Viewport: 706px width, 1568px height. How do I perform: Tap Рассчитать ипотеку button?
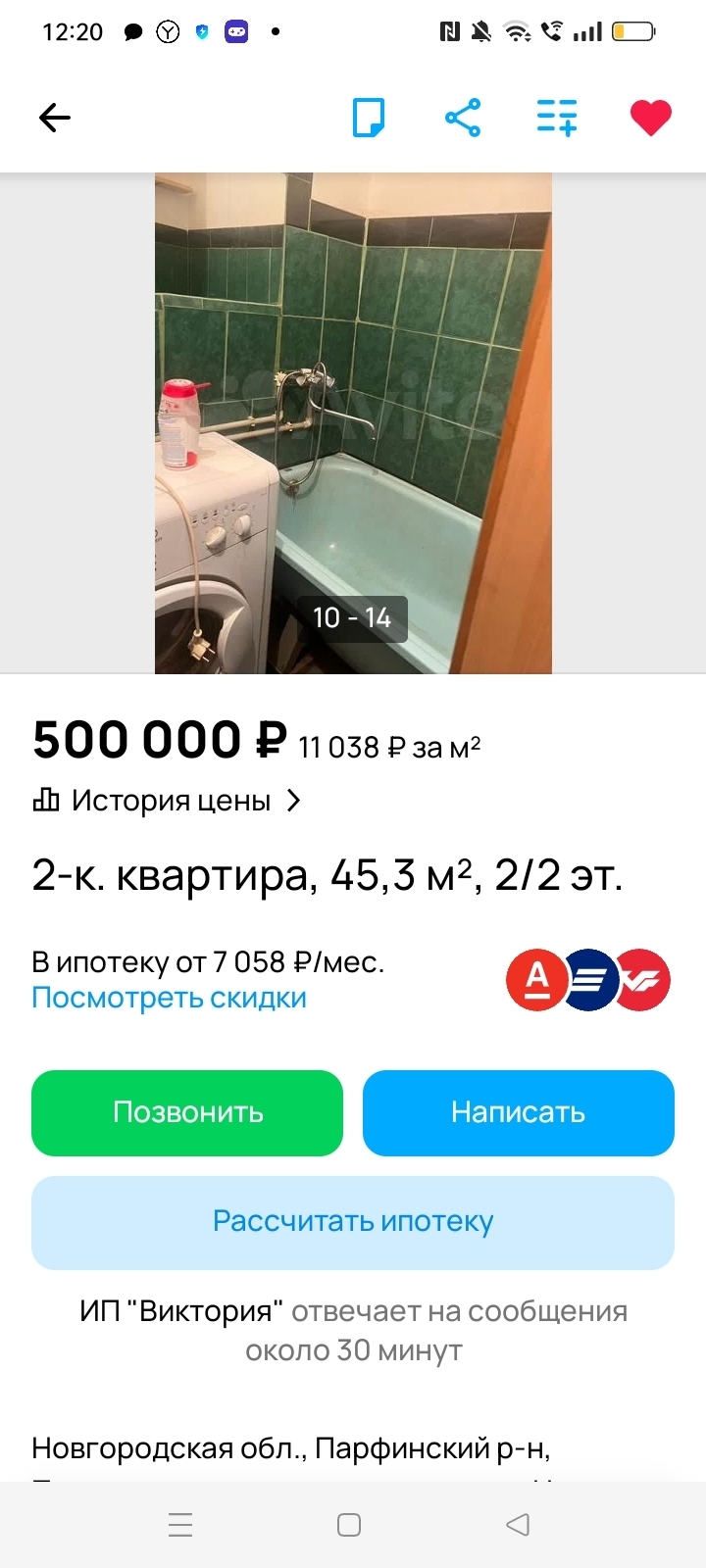coord(353,1221)
